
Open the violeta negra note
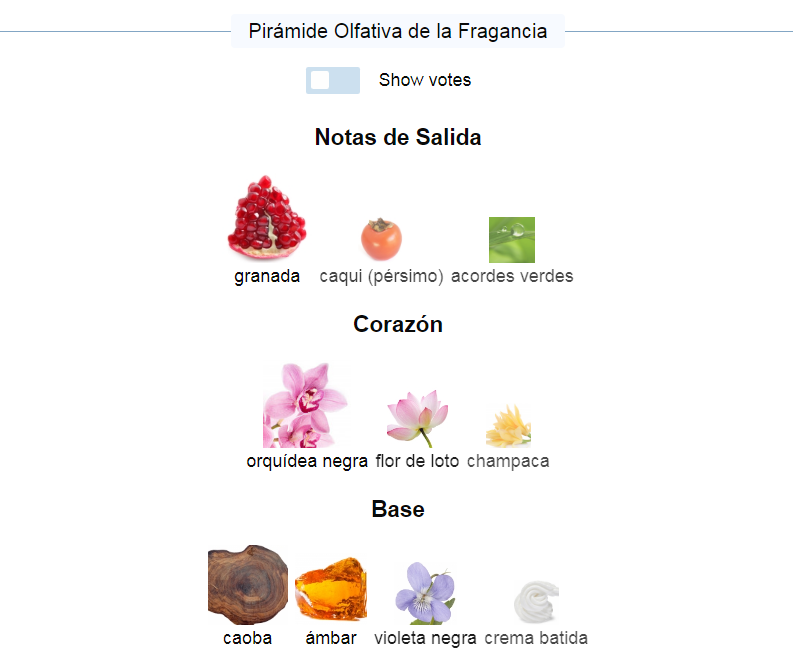[425, 594]
